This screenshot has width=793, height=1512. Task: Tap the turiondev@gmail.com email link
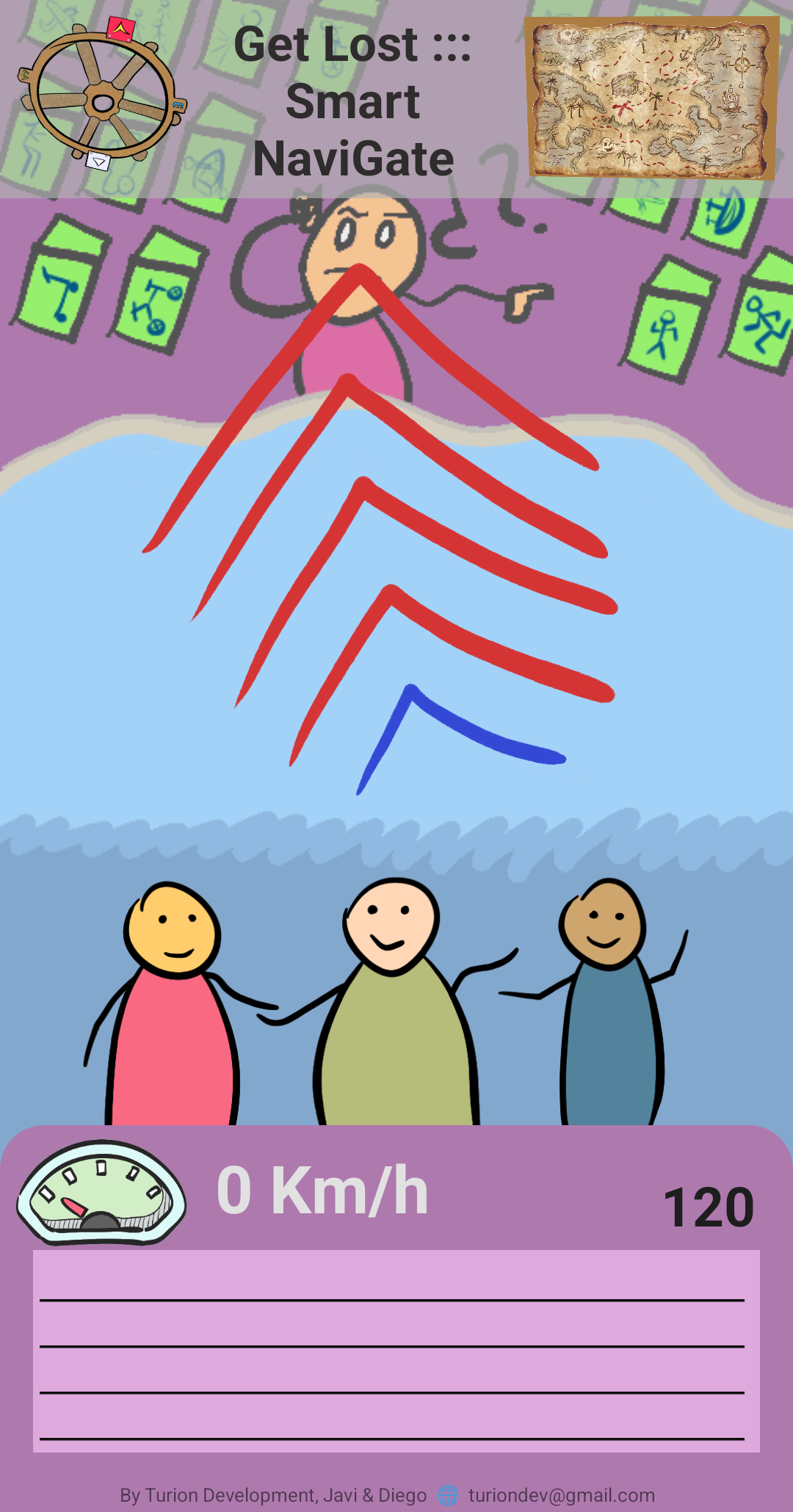tap(562, 1495)
